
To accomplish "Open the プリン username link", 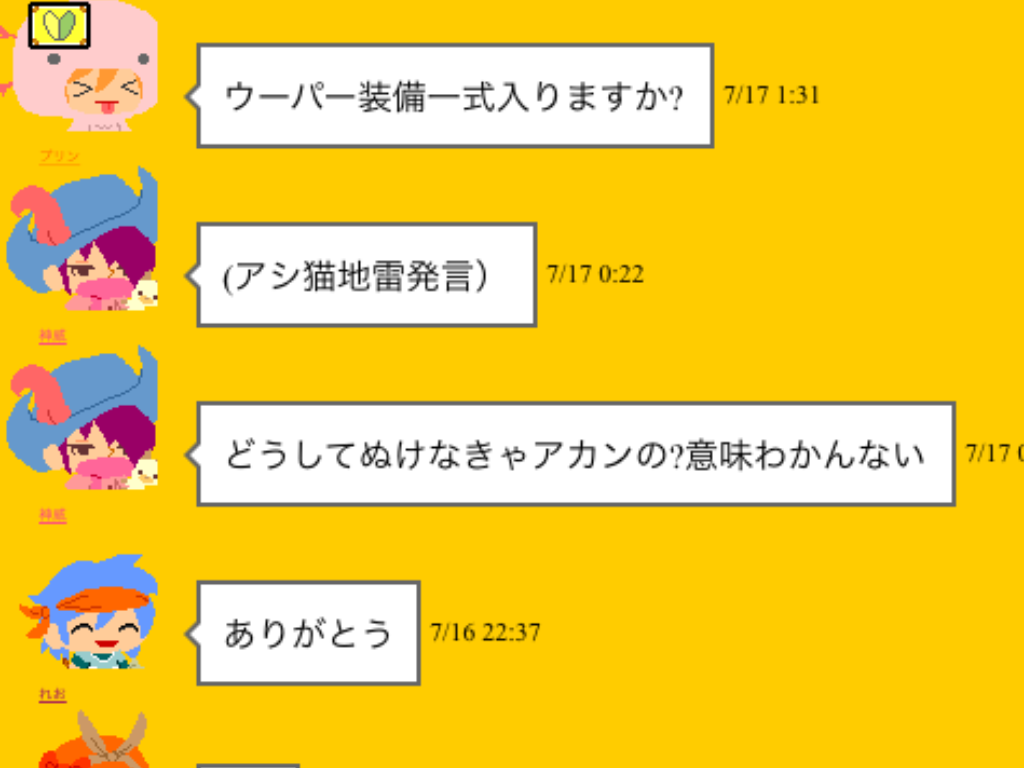I will click(x=58, y=157).
